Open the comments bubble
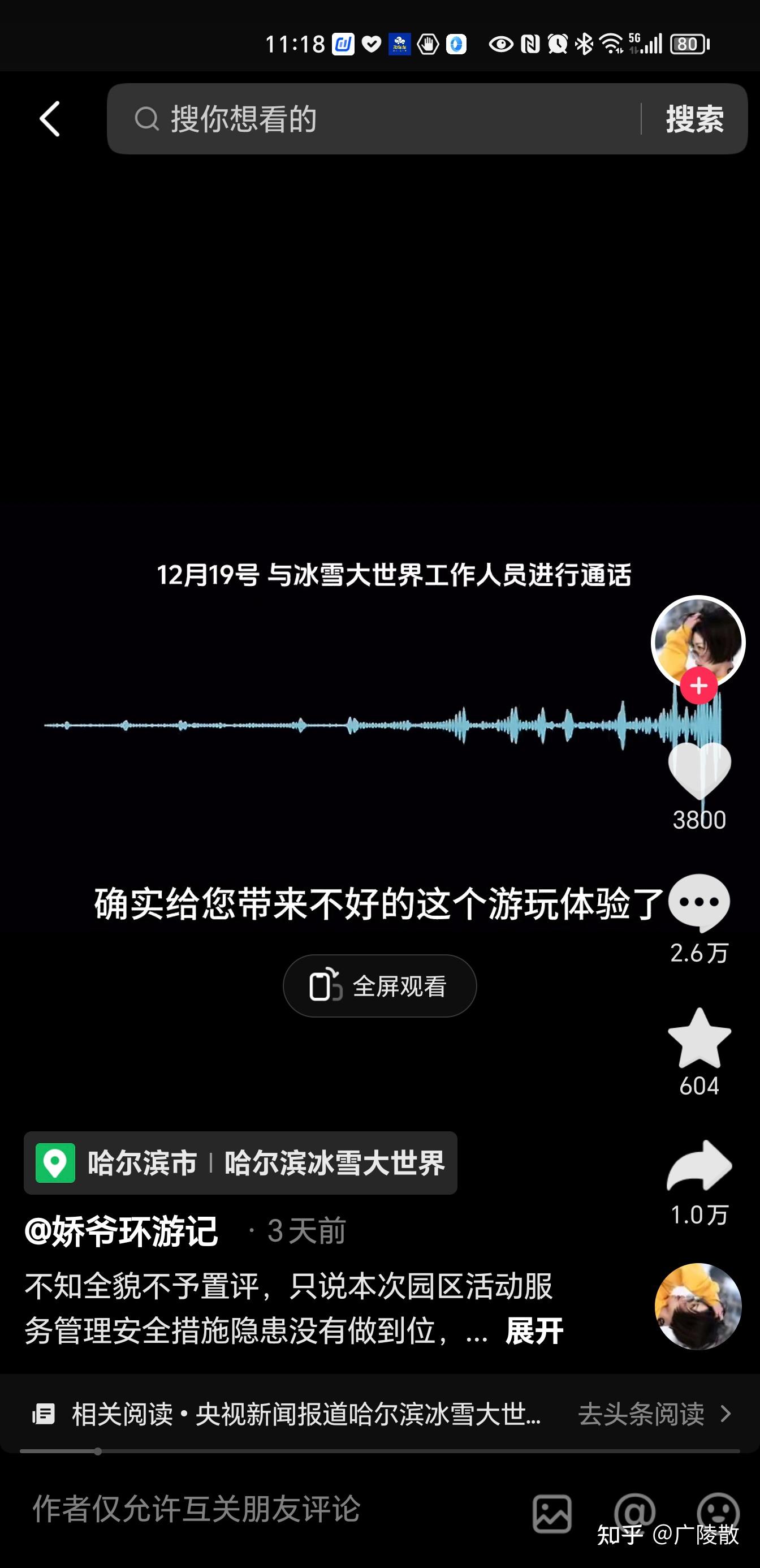The width and height of the screenshot is (760, 1568). [699, 902]
